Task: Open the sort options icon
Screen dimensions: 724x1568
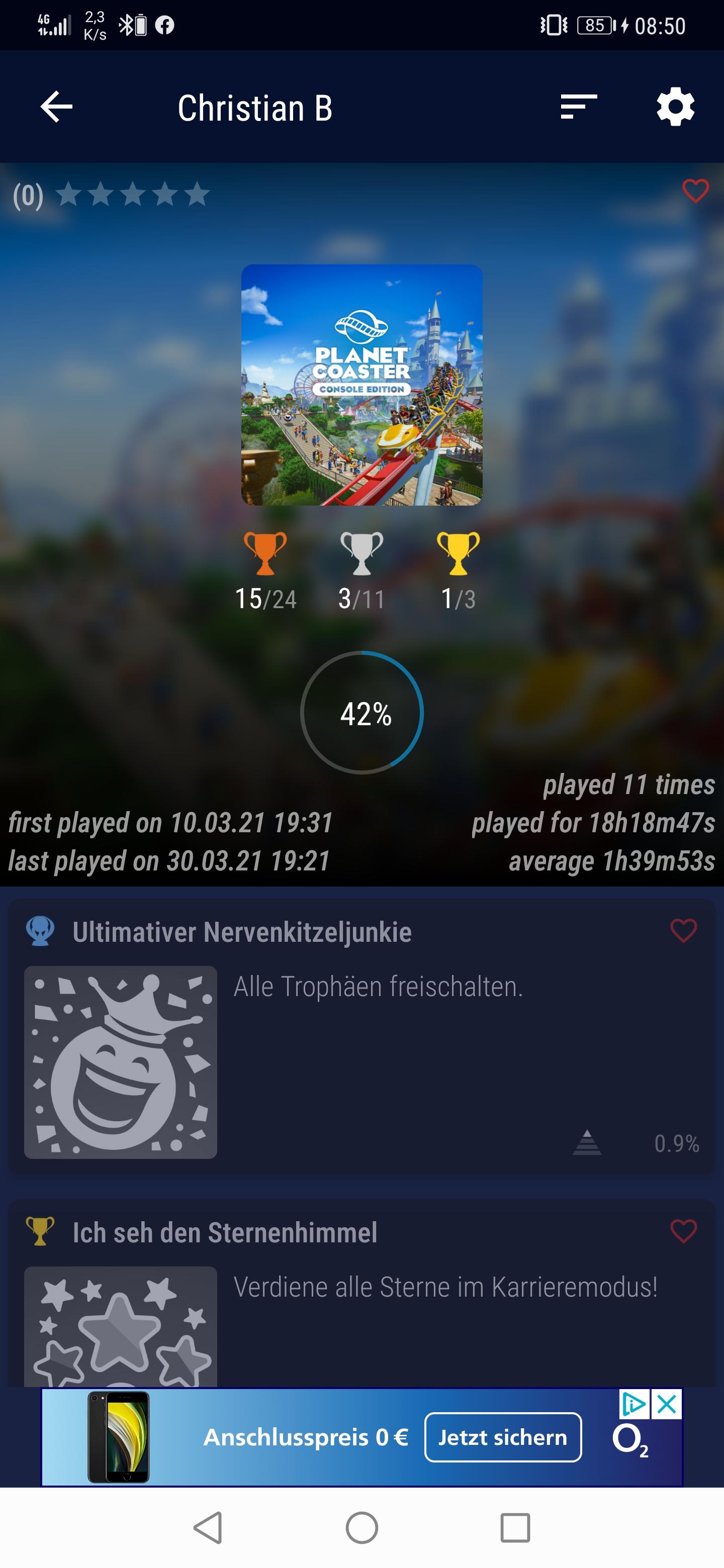Action: pyautogui.click(x=578, y=107)
